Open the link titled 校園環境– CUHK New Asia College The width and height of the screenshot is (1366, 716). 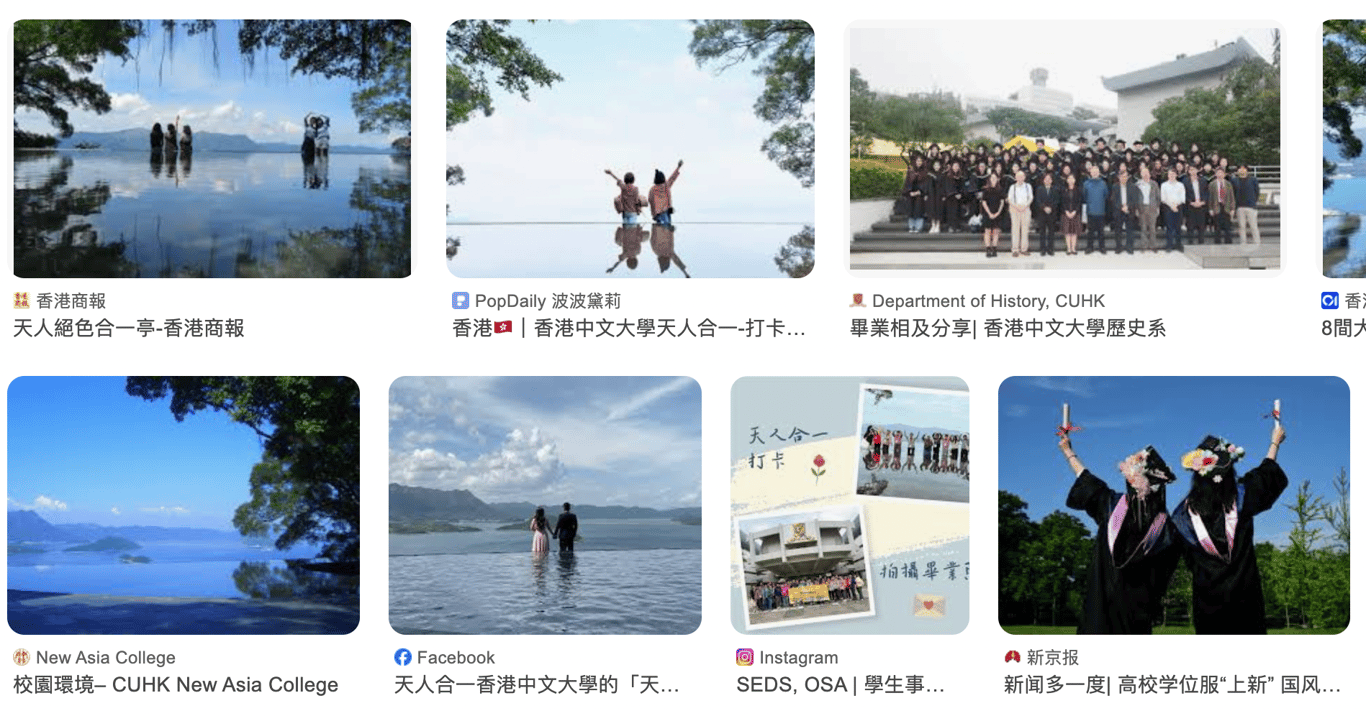[x=176, y=685]
